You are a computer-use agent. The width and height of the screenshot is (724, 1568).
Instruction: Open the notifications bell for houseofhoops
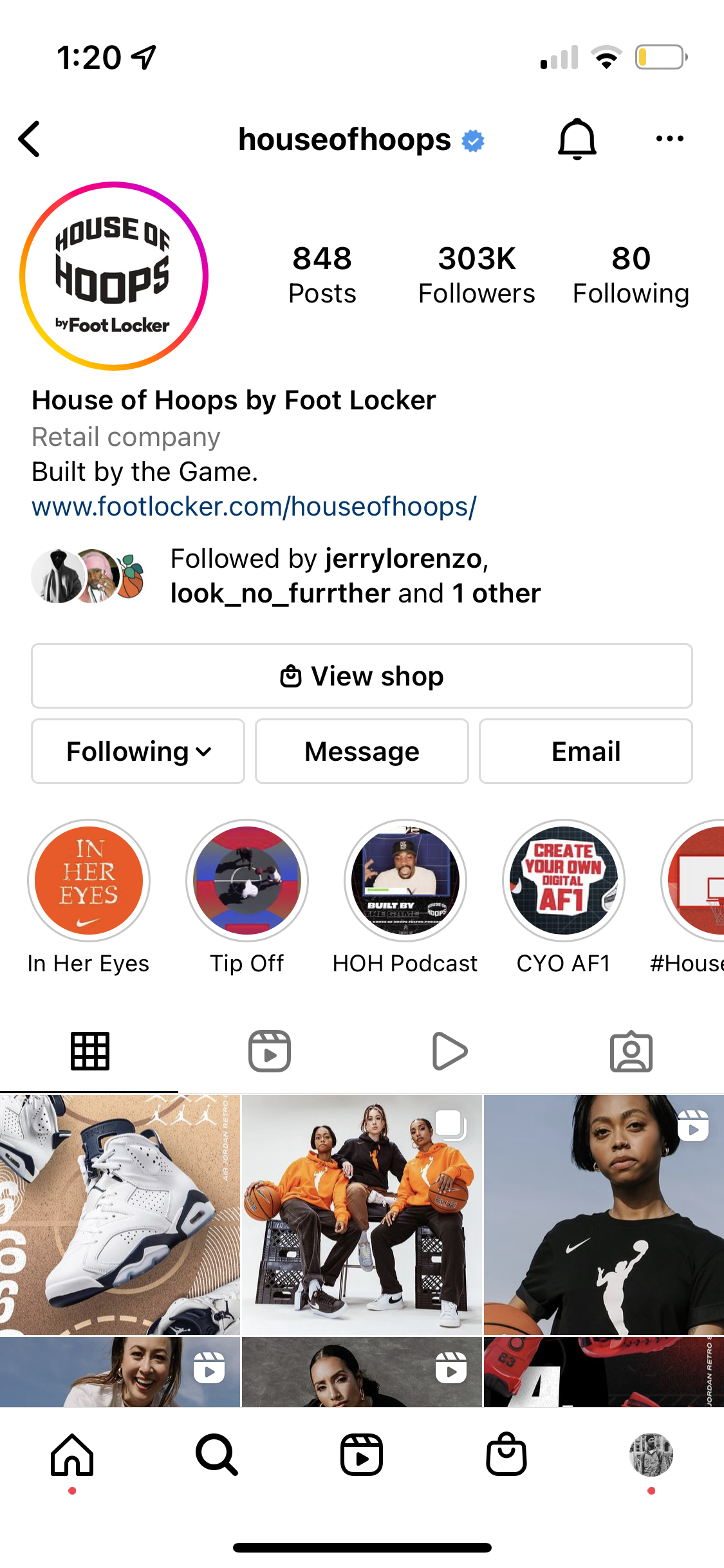pos(577,138)
